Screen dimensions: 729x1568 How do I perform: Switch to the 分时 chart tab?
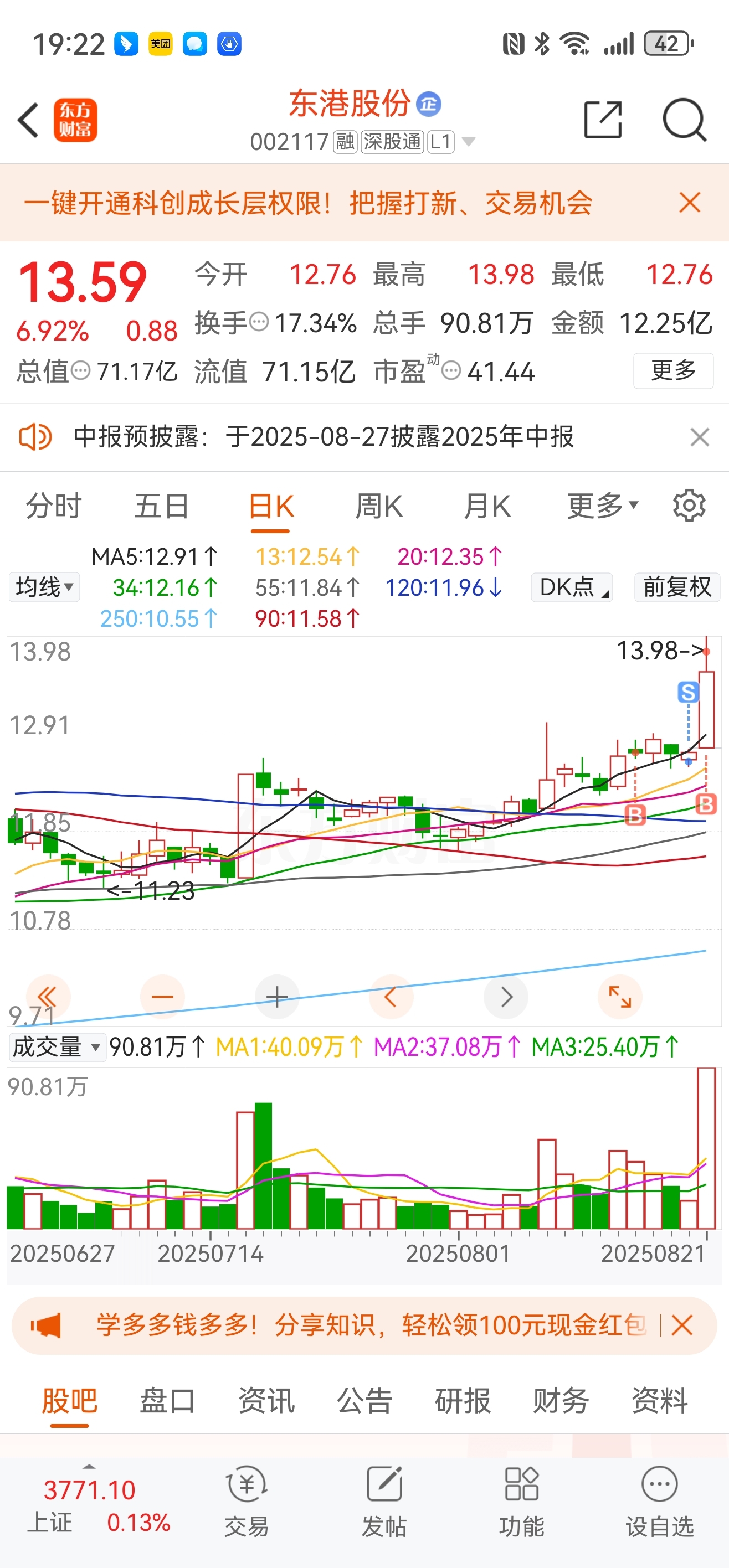click(54, 506)
